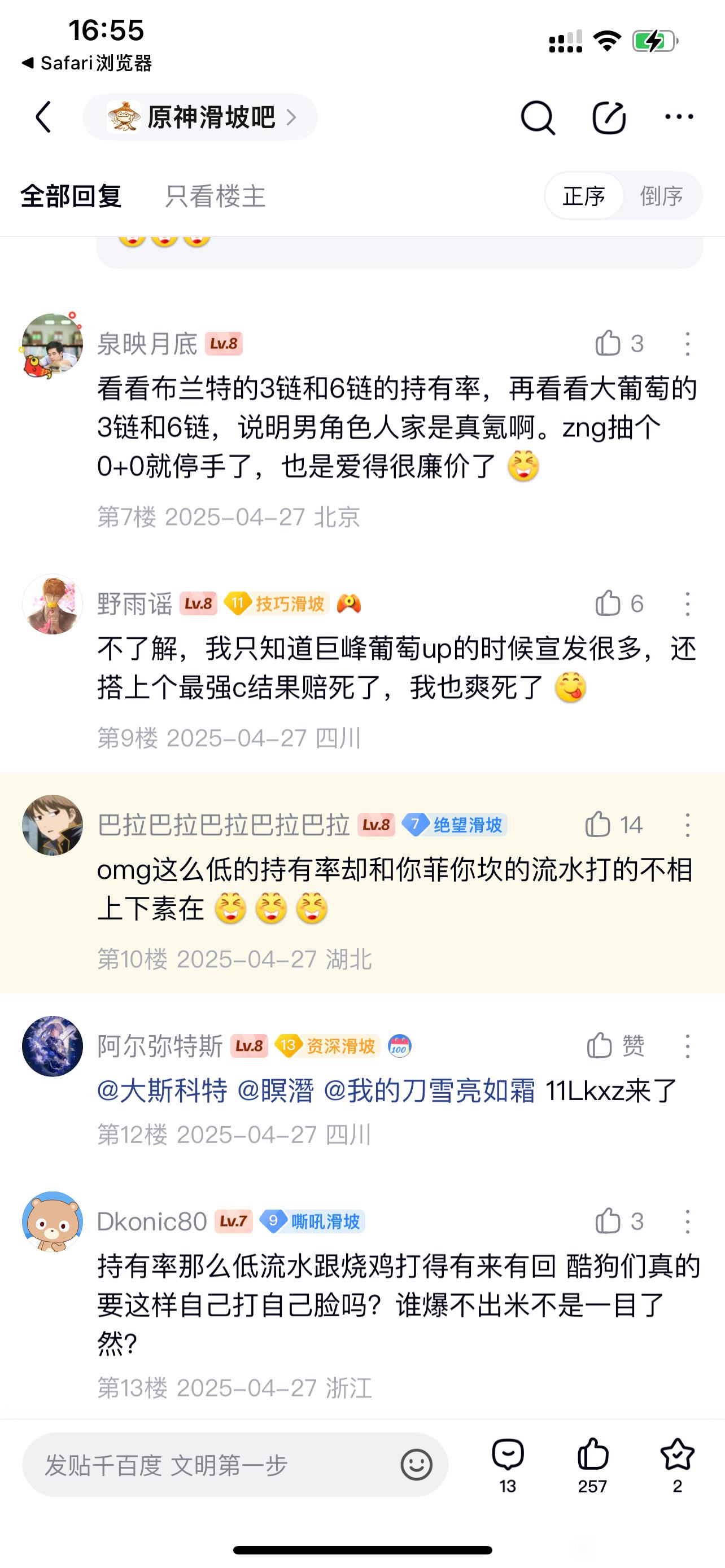Viewport: 725px width, 1568px height.
Task: Switch to the 全部回复 tab
Action: pyautogui.click(x=71, y=196)
